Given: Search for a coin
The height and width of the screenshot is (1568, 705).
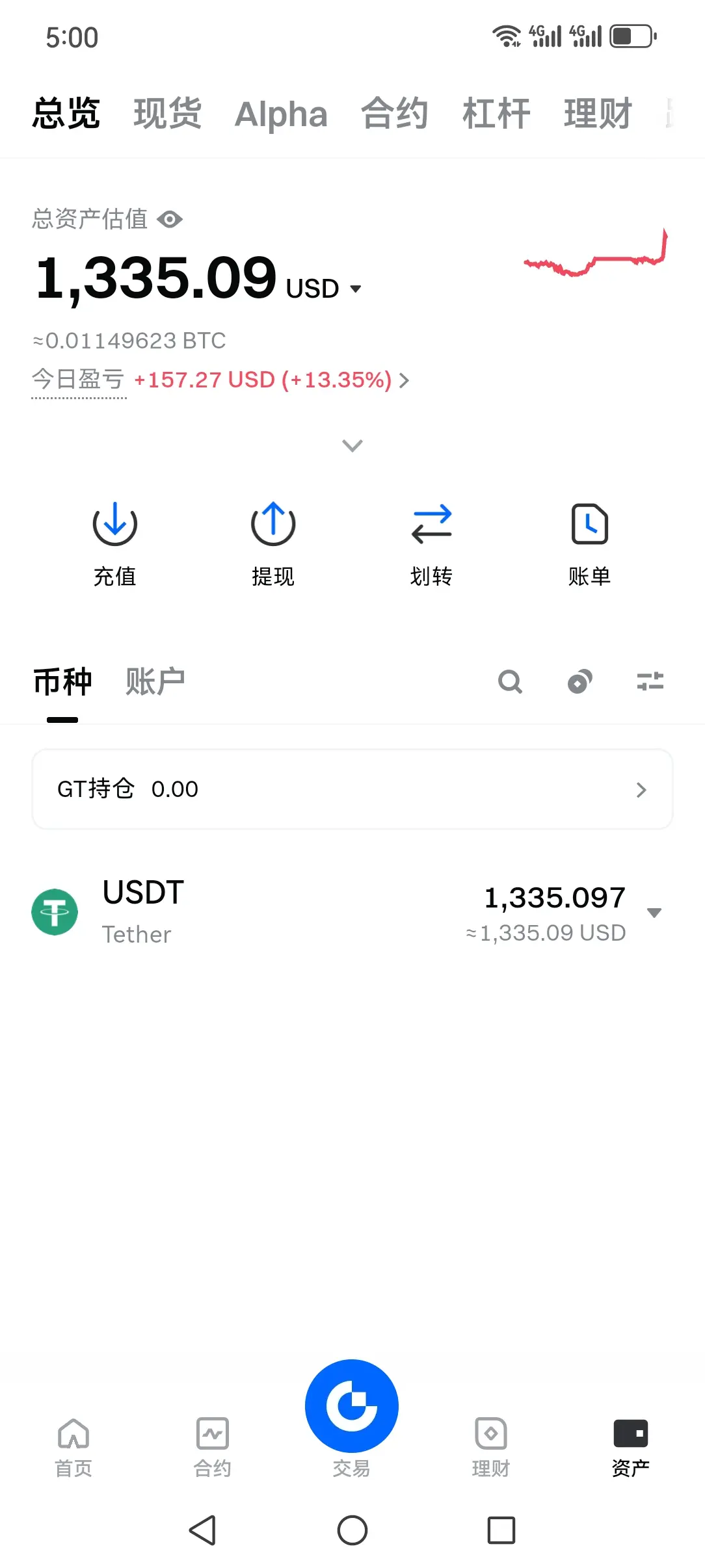Looking at the screenshot, I should click(x=510, y=682).
